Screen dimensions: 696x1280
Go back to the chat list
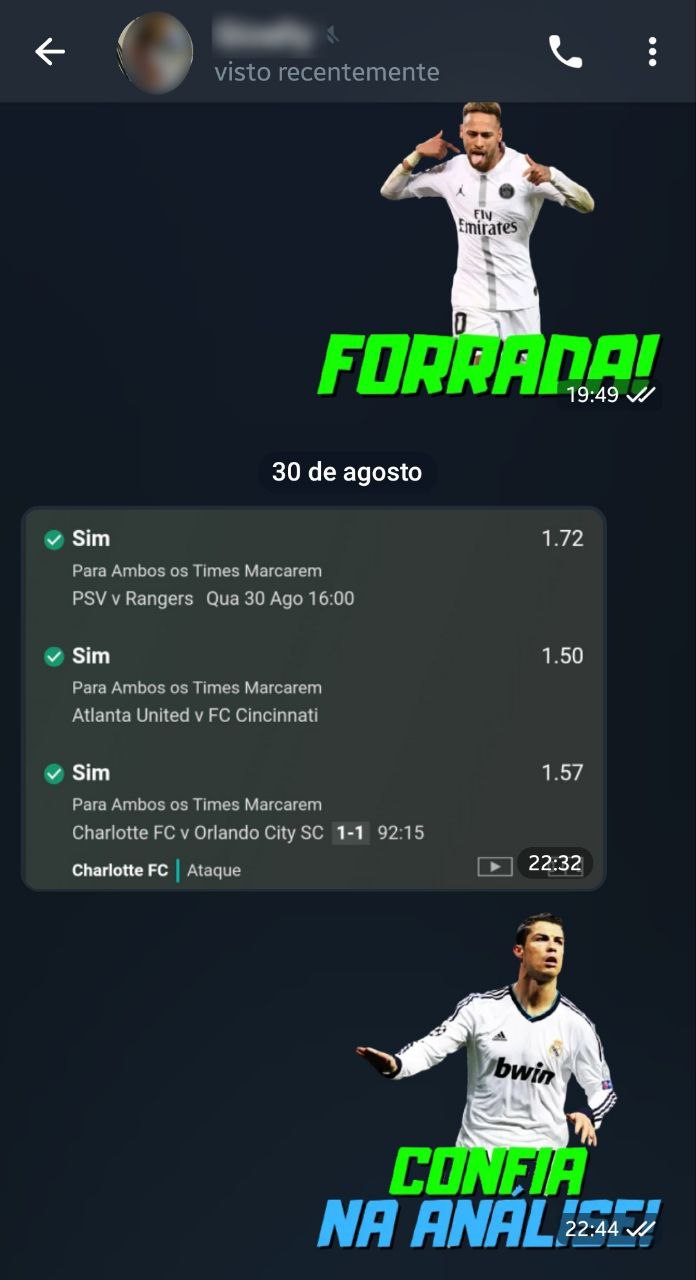49,52
